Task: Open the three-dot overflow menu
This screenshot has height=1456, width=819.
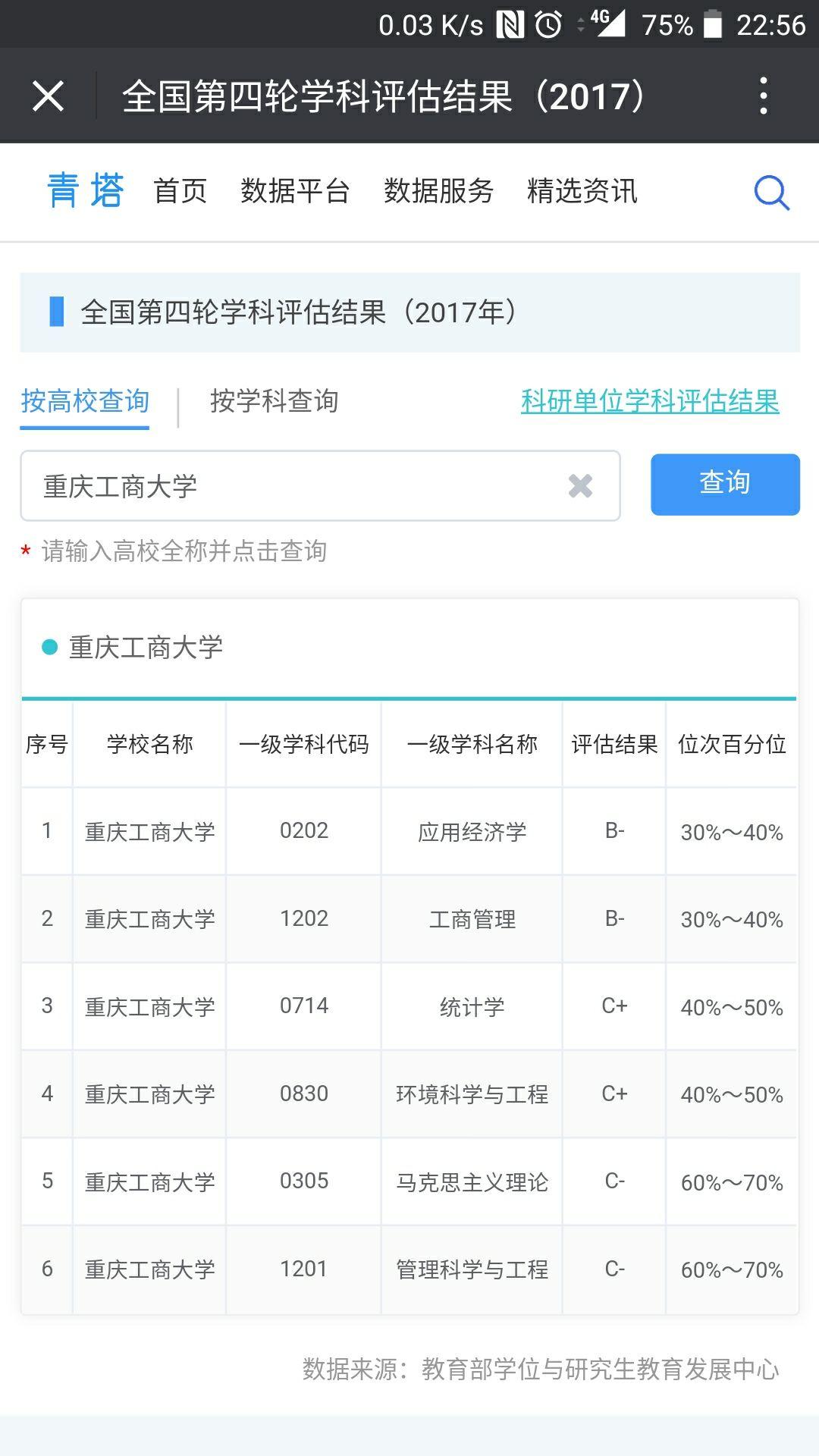Action: (764, 96)
